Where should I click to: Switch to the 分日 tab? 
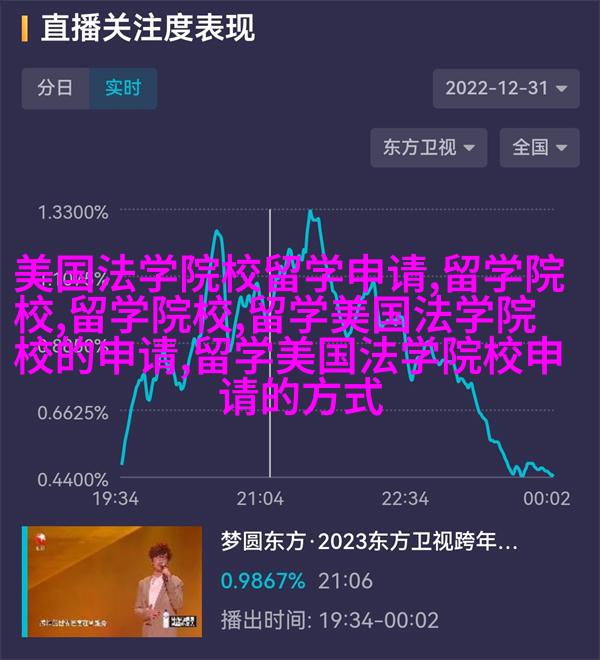[54, 87]
